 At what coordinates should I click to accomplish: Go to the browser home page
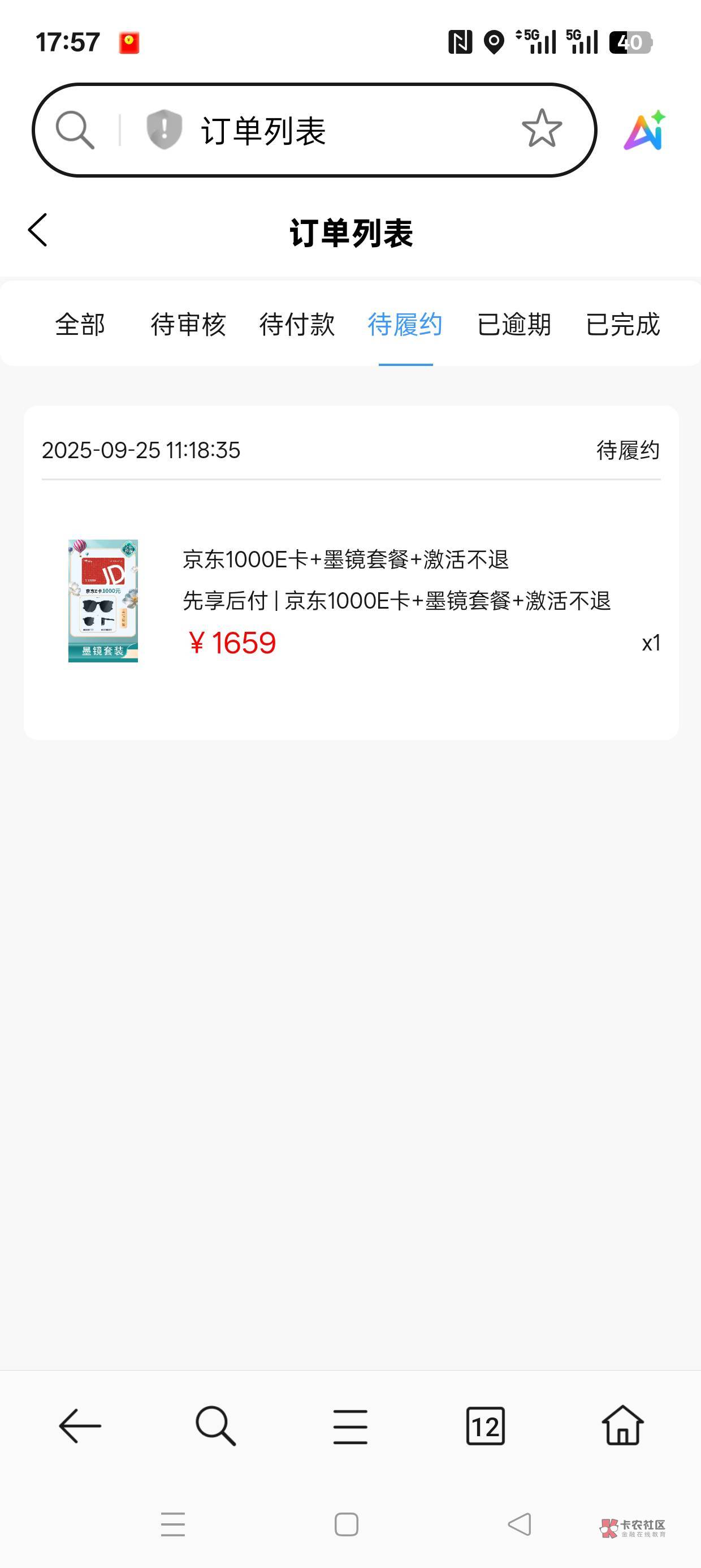(622, 1425)
